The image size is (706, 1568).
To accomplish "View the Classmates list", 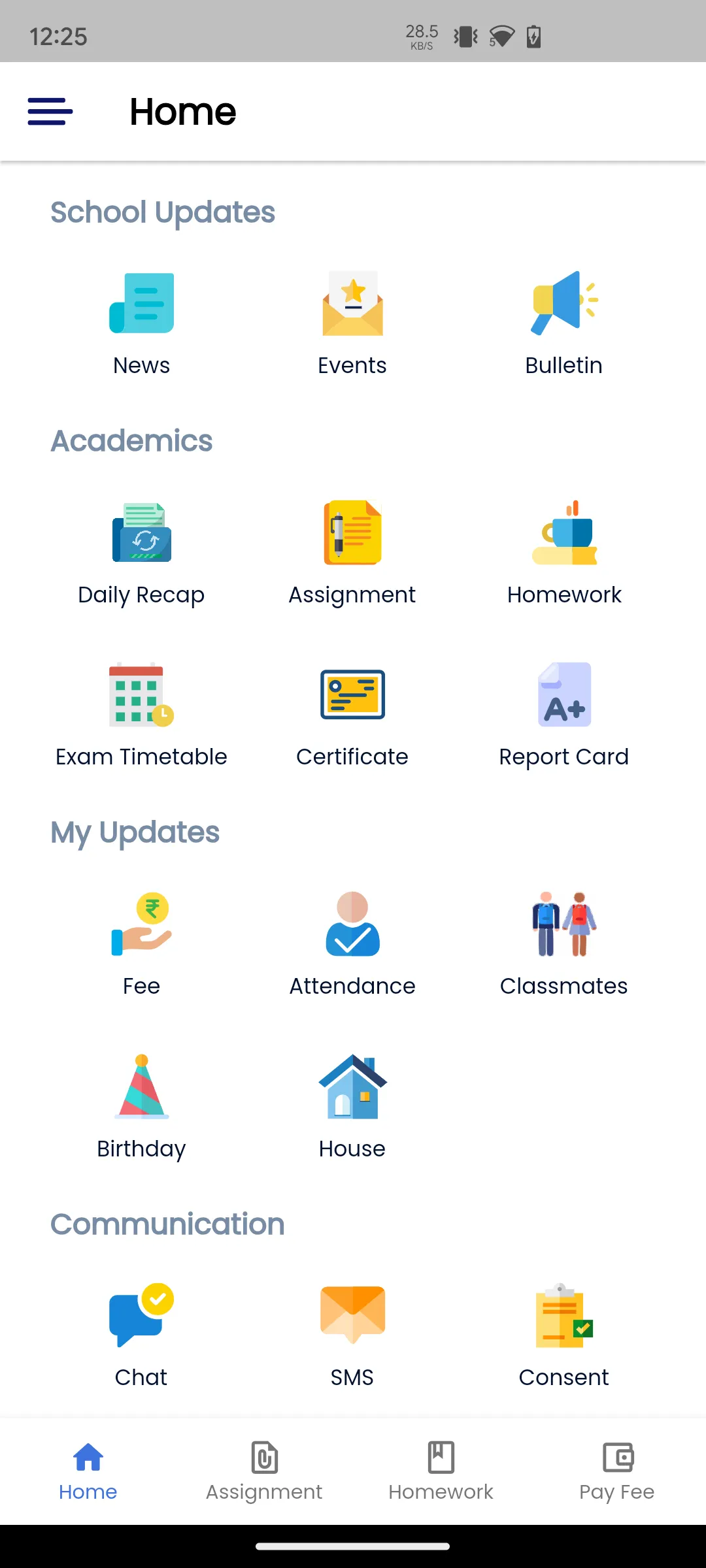I will coord(563,943).
